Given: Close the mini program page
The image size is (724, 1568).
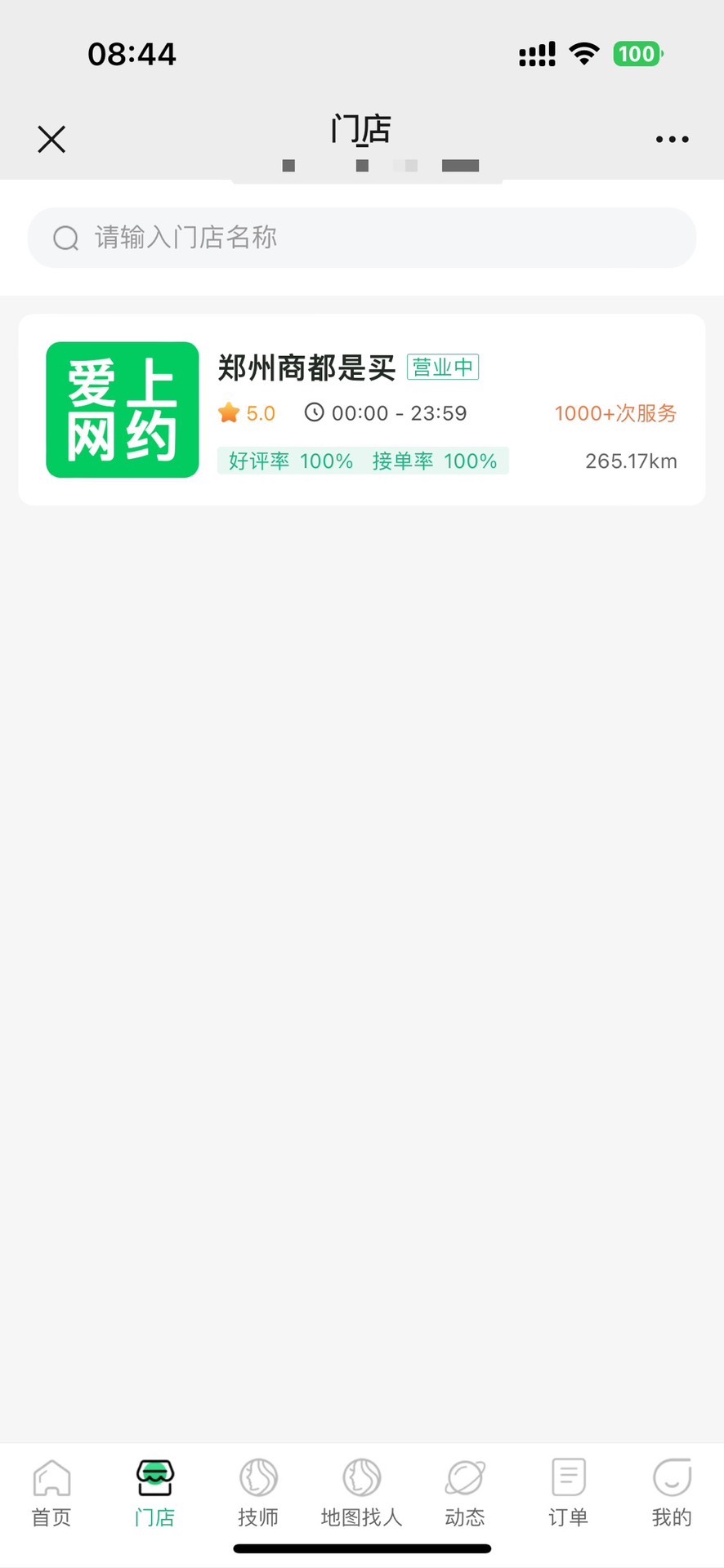Looking at the screenshot, I should click(51, 140).
